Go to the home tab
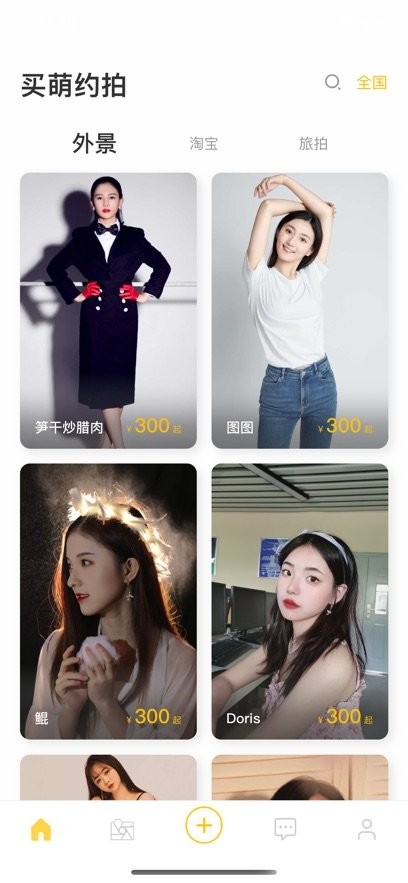Screen dimensions: 408x883 (41, 830)
